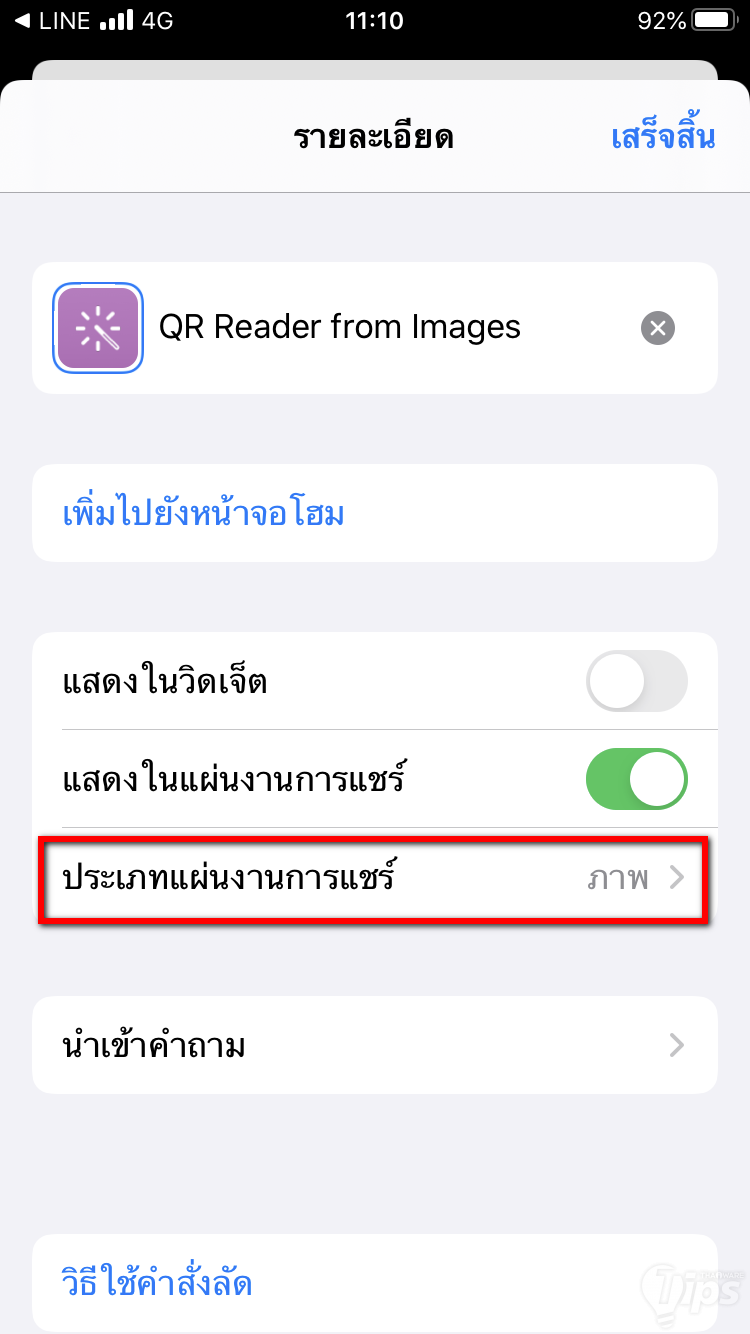Clear the shortcut name field
Screen dimensions: 750x1334
click(x=657, y=328)
